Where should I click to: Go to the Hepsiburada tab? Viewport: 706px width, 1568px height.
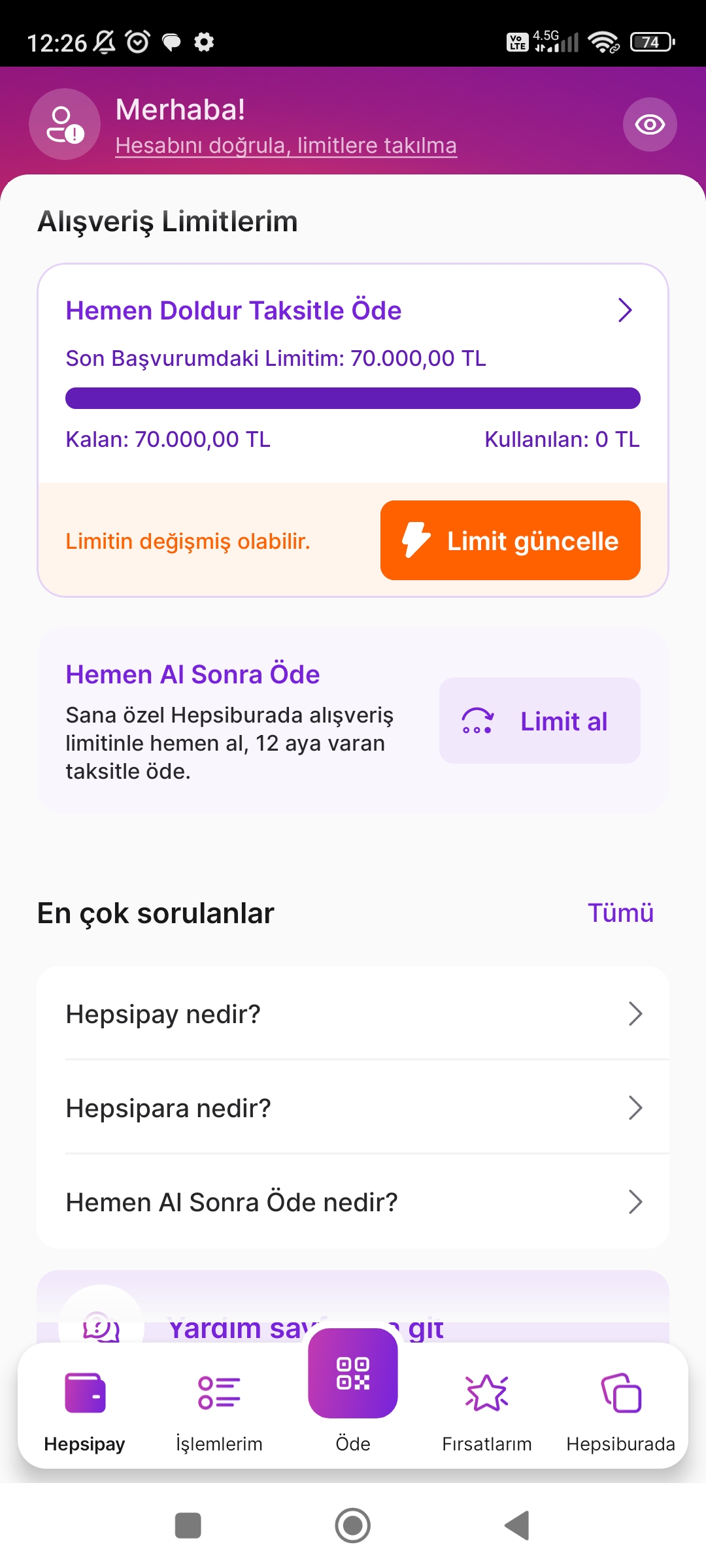point(621,1410)
